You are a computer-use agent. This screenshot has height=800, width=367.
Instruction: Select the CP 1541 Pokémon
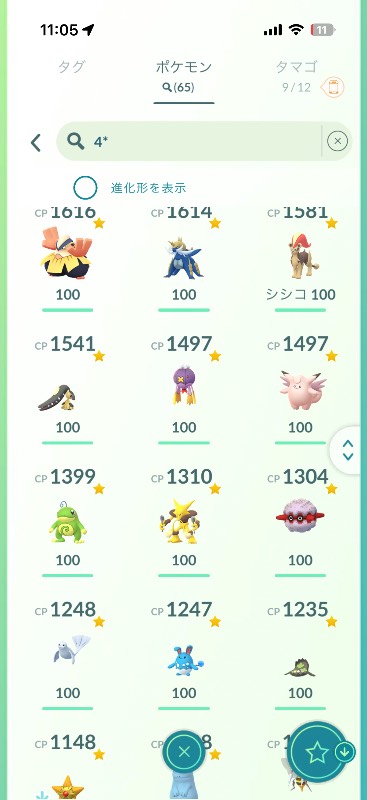(x=67, y=390)
